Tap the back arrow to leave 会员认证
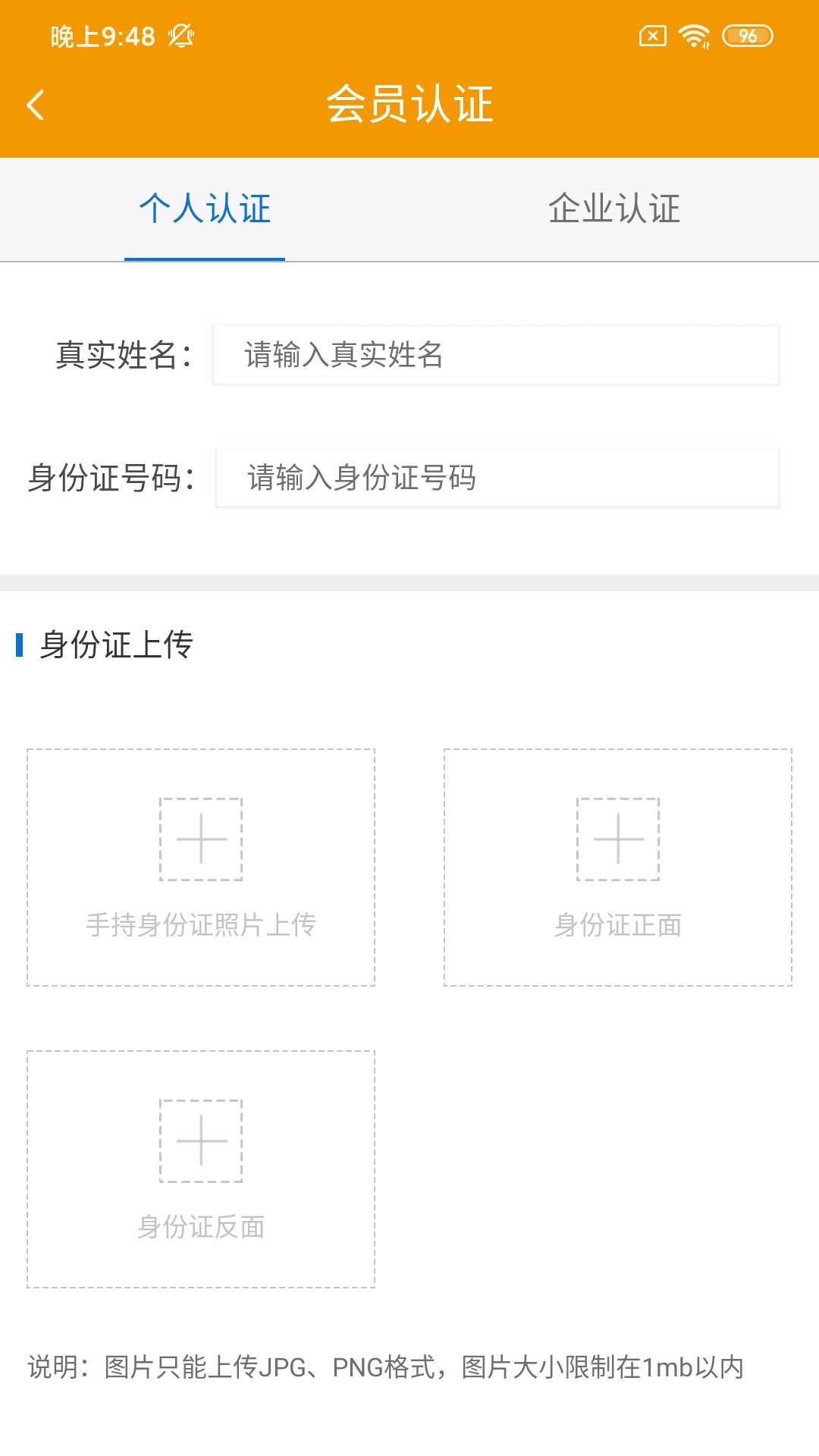The width and height of the screenshot is (819, 1456). point(36,106)
